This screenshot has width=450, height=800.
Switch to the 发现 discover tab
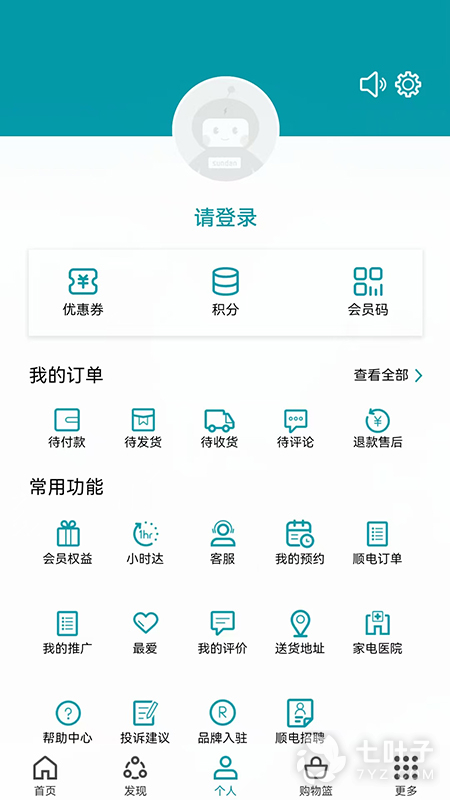click(135, 776)
